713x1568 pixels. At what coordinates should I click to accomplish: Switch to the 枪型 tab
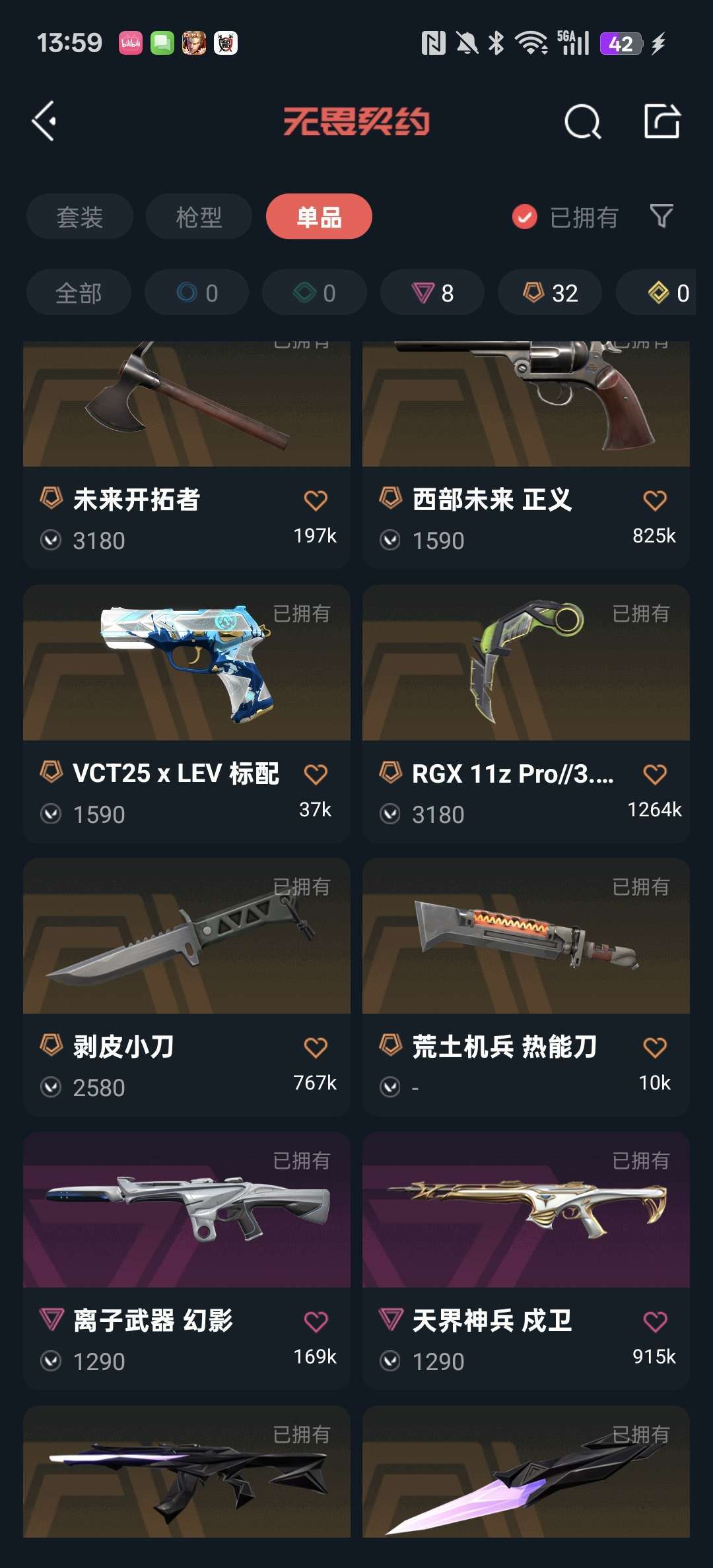click(199, 217)
